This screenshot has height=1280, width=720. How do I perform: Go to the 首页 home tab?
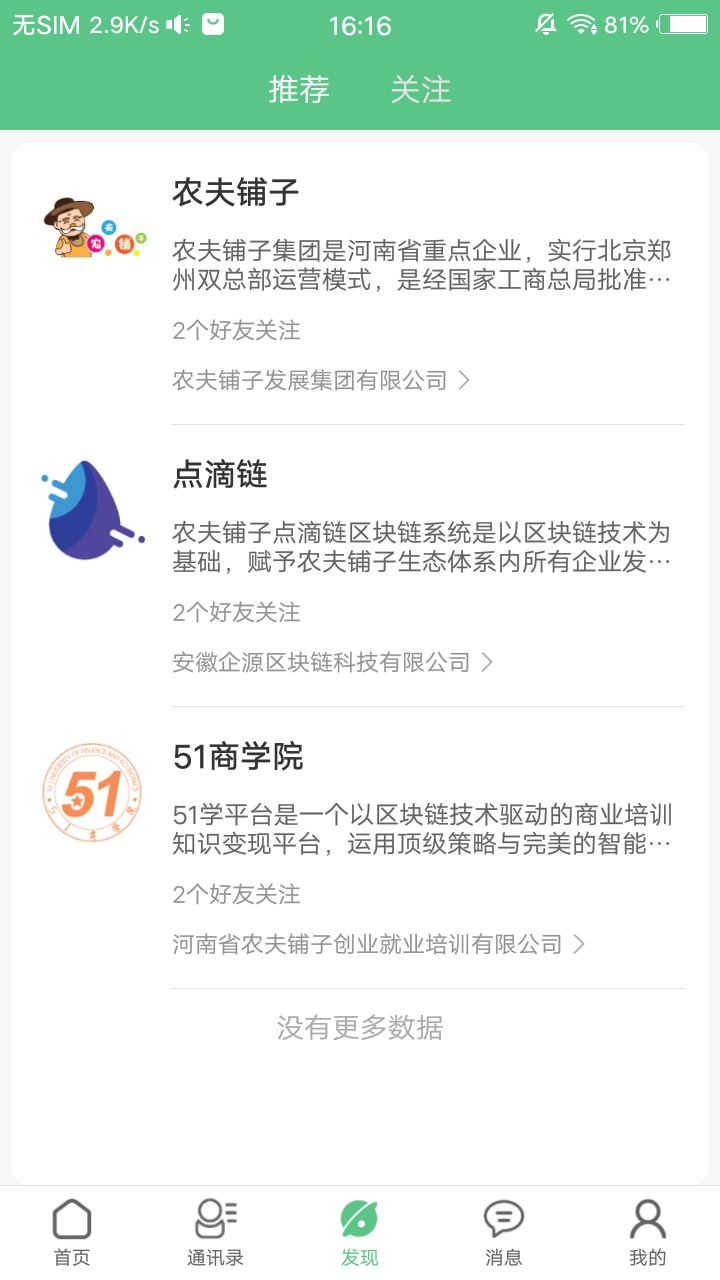(x=72, y=1233)
